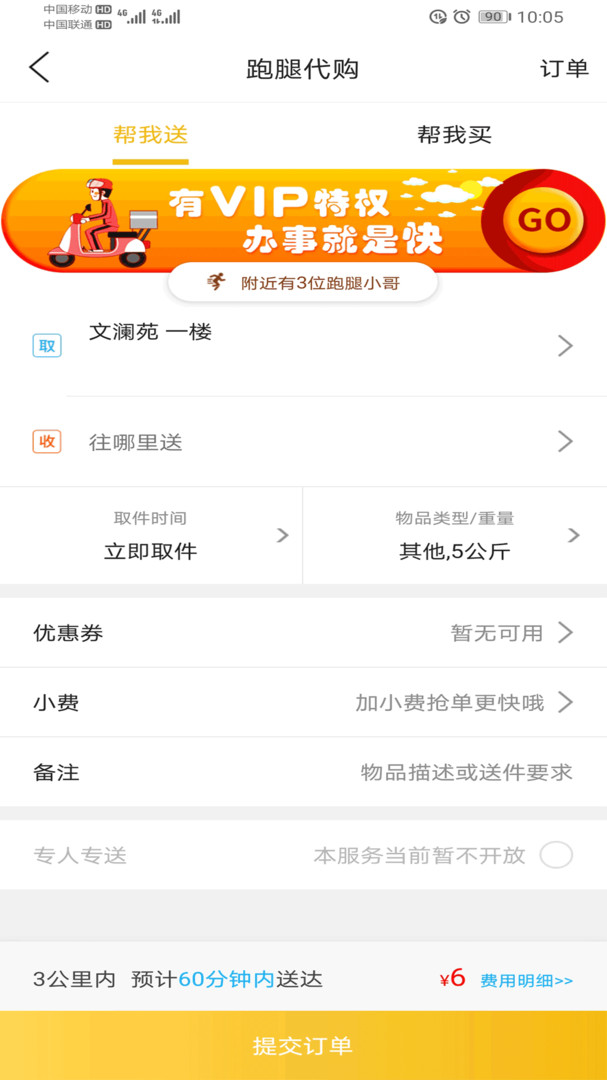This screenshot has width=607, height=1080.
Task: Submit with the 提交订单 button
Action: 303,1045
